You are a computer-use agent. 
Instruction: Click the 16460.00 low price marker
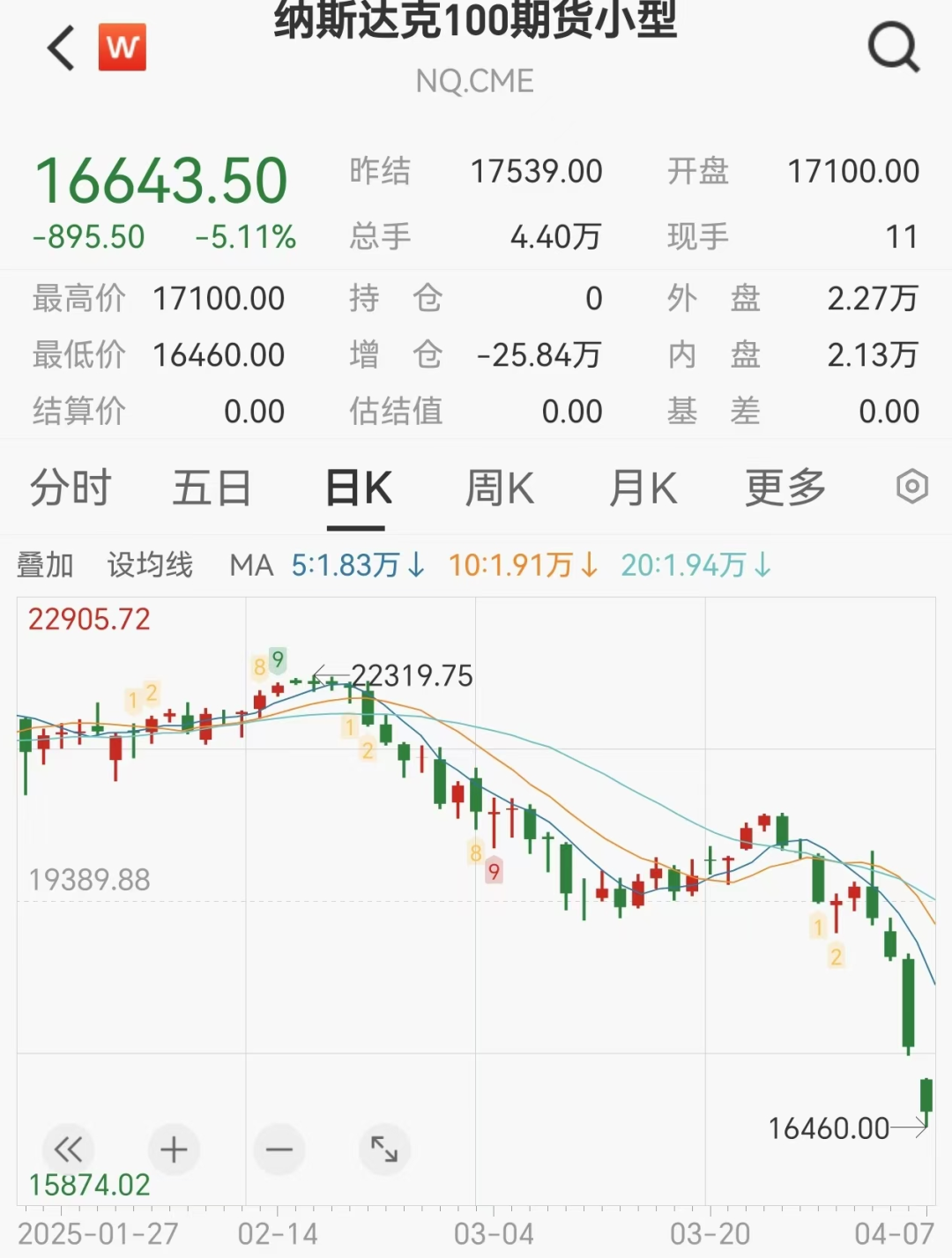coord(830,1129)
